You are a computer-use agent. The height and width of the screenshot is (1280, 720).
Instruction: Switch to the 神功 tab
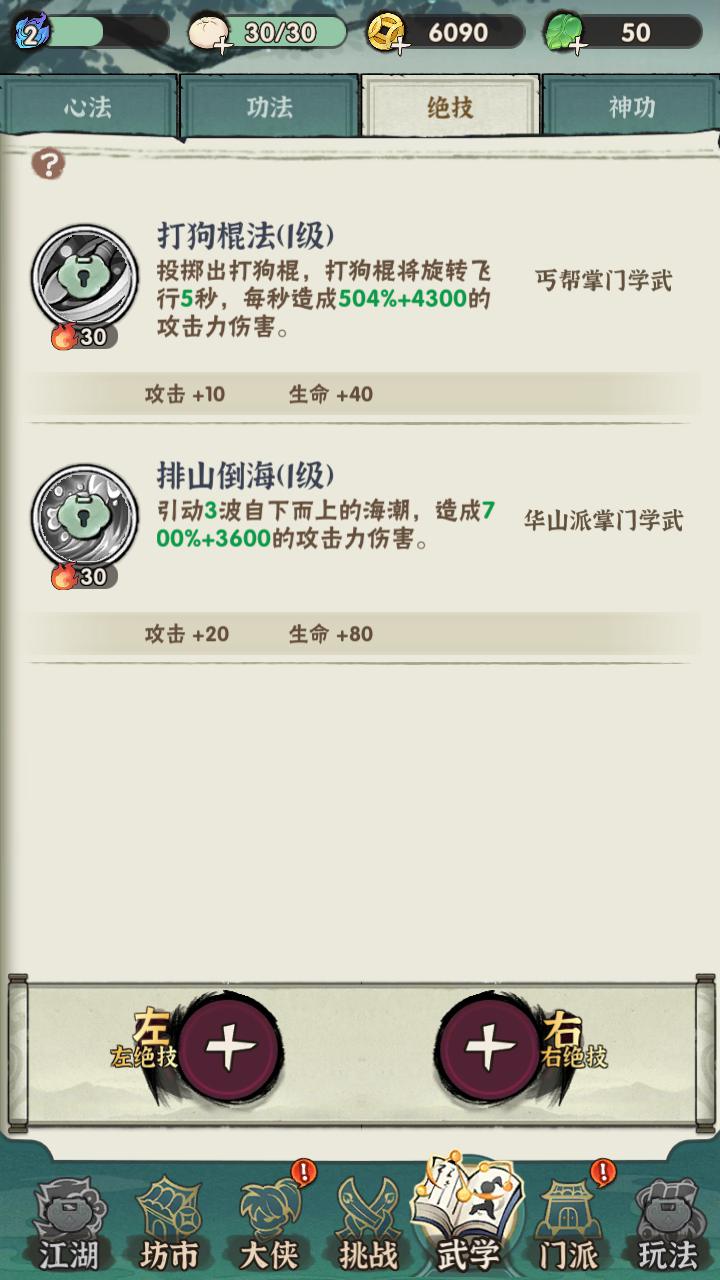631,107
